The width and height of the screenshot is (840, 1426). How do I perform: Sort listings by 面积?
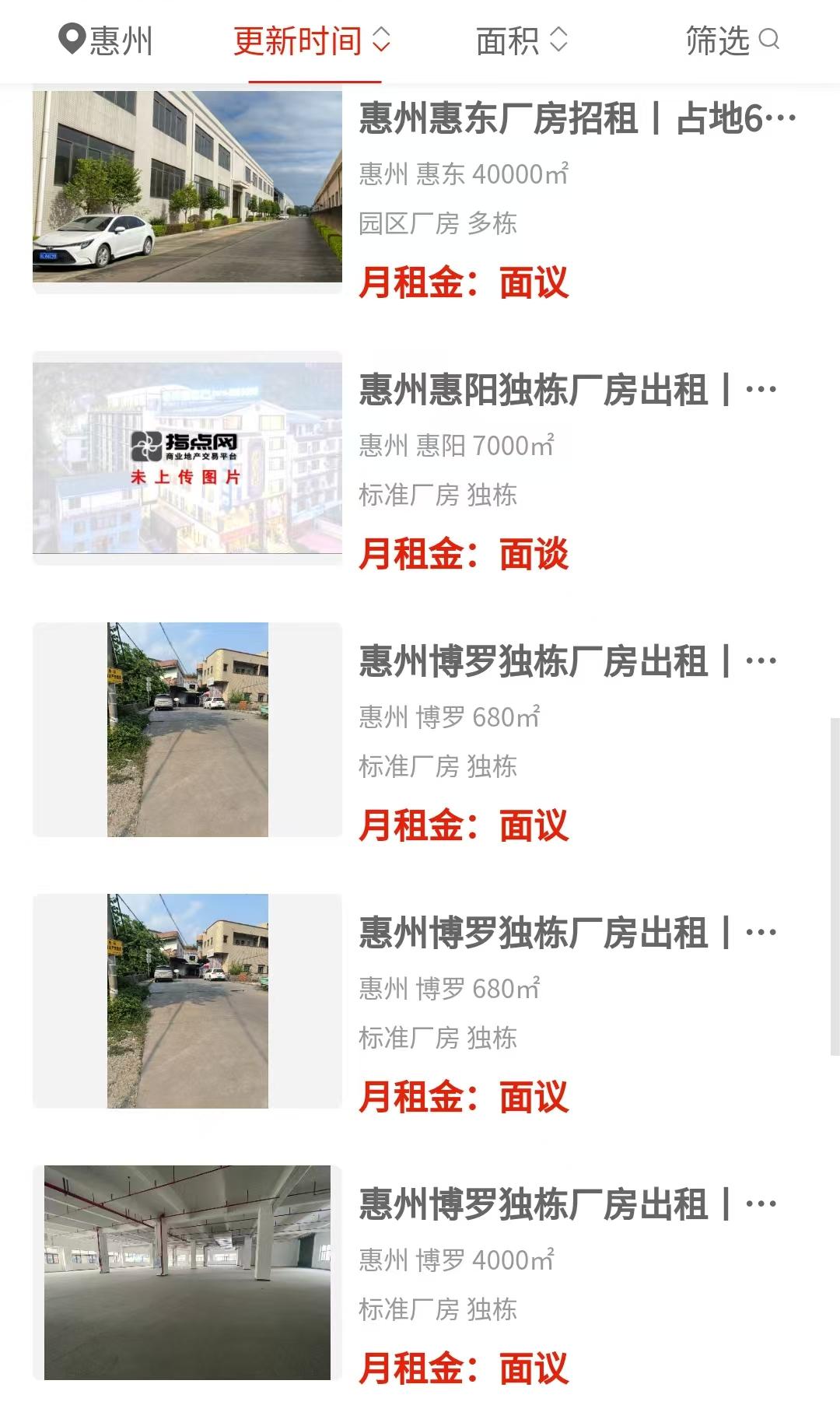tap(521, 40)
